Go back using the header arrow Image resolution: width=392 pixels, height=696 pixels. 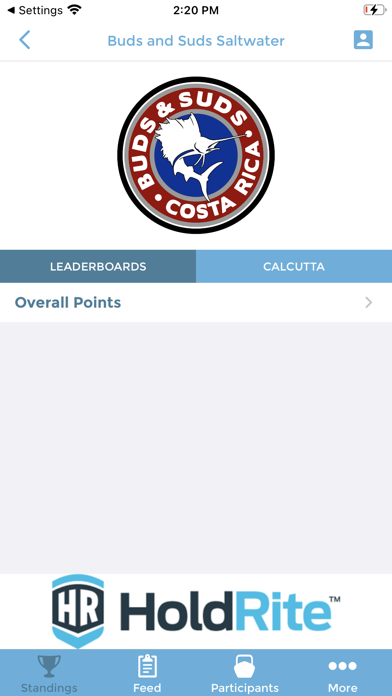coord(25,40)
